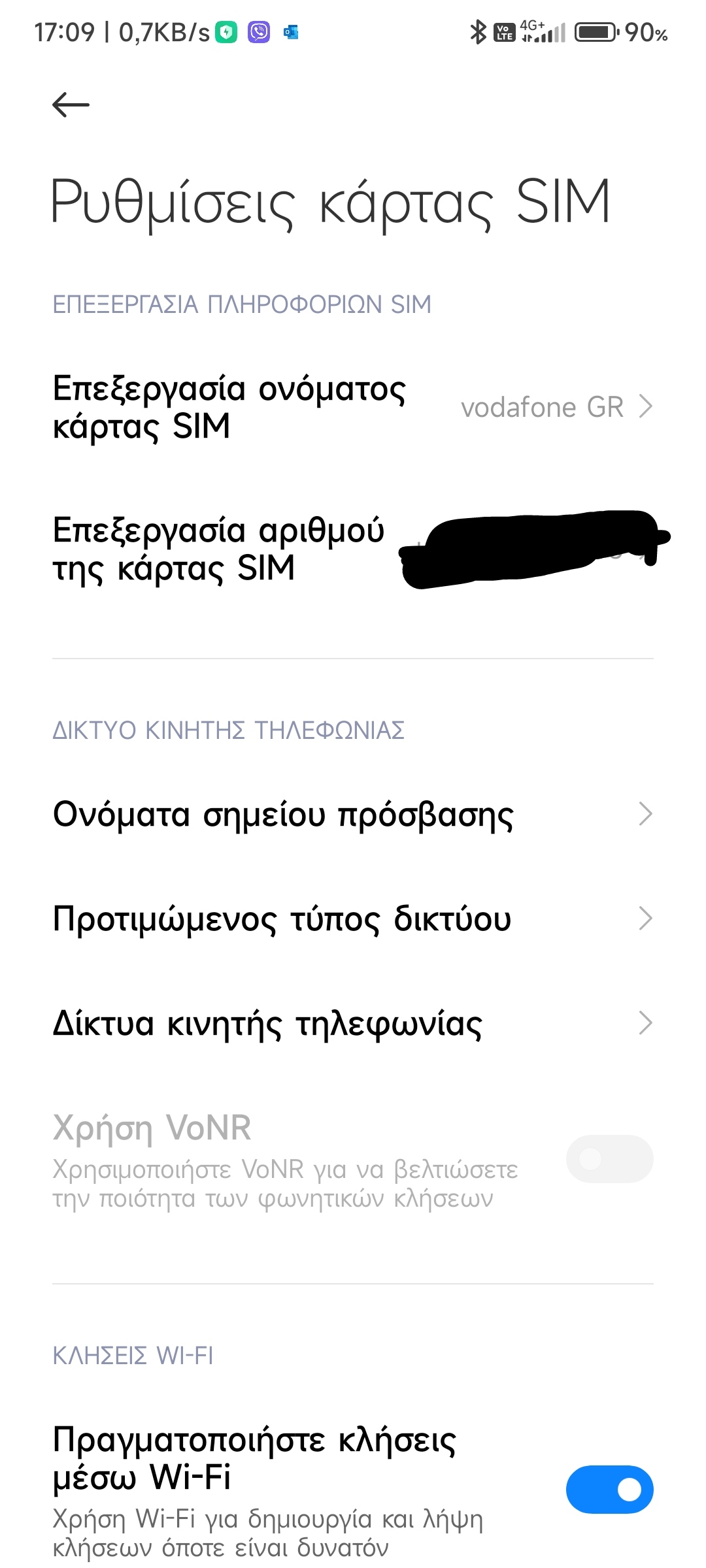The height and width of the screenshot is (1568, 706).
Task: Open Επεξεργασία αριθμού της κάρτας SIM
Action: tap(353, 549)
